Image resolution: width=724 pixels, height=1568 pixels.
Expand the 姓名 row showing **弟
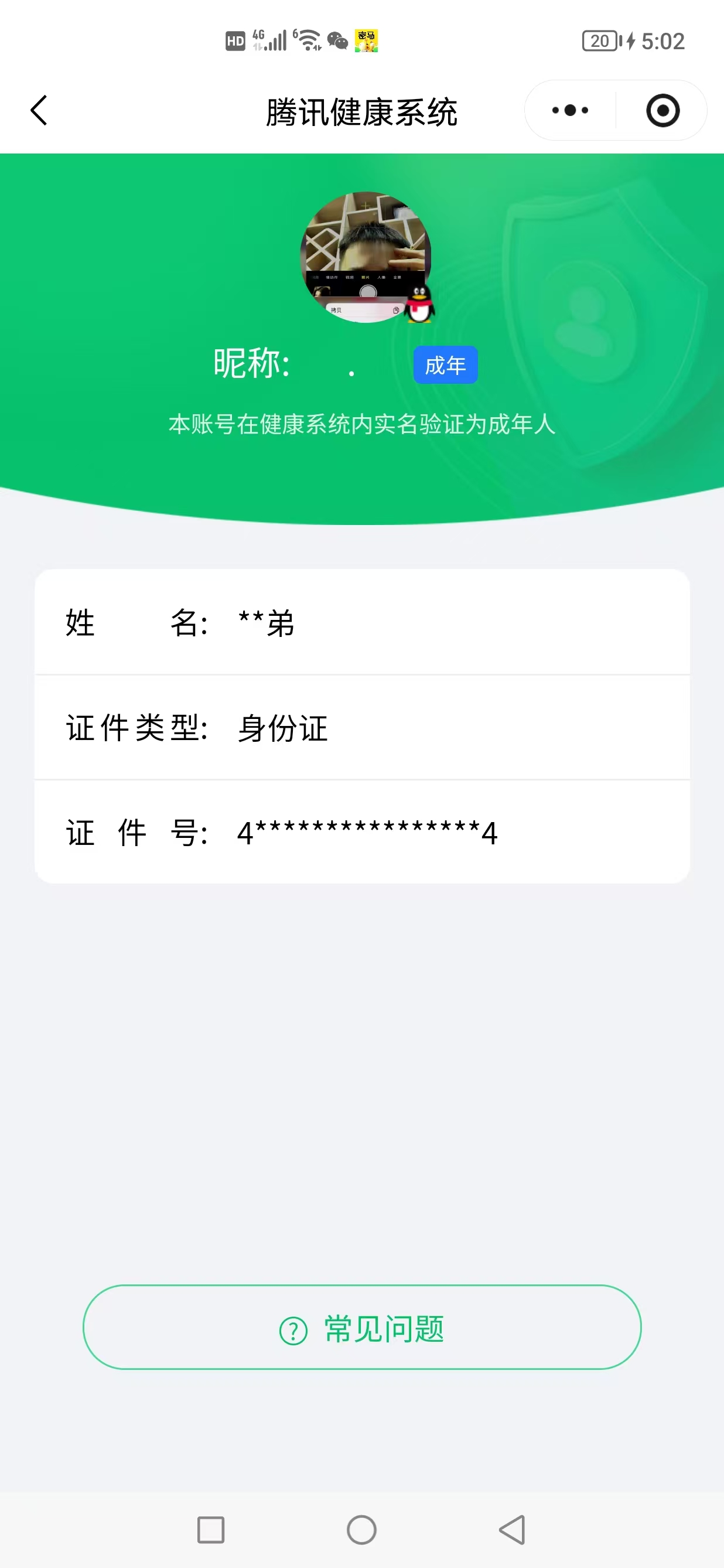coord(362,624)
